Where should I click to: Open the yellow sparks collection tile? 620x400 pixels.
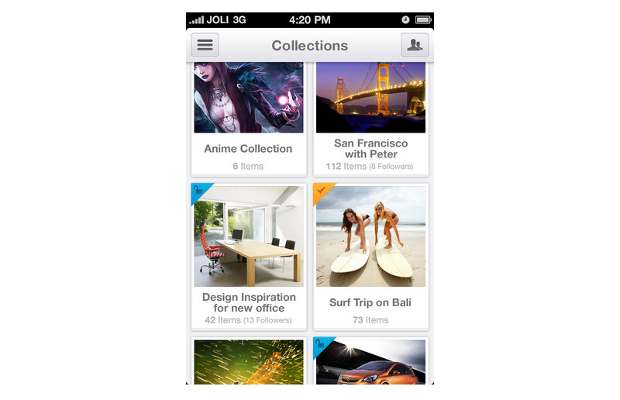tap(248, 362)
